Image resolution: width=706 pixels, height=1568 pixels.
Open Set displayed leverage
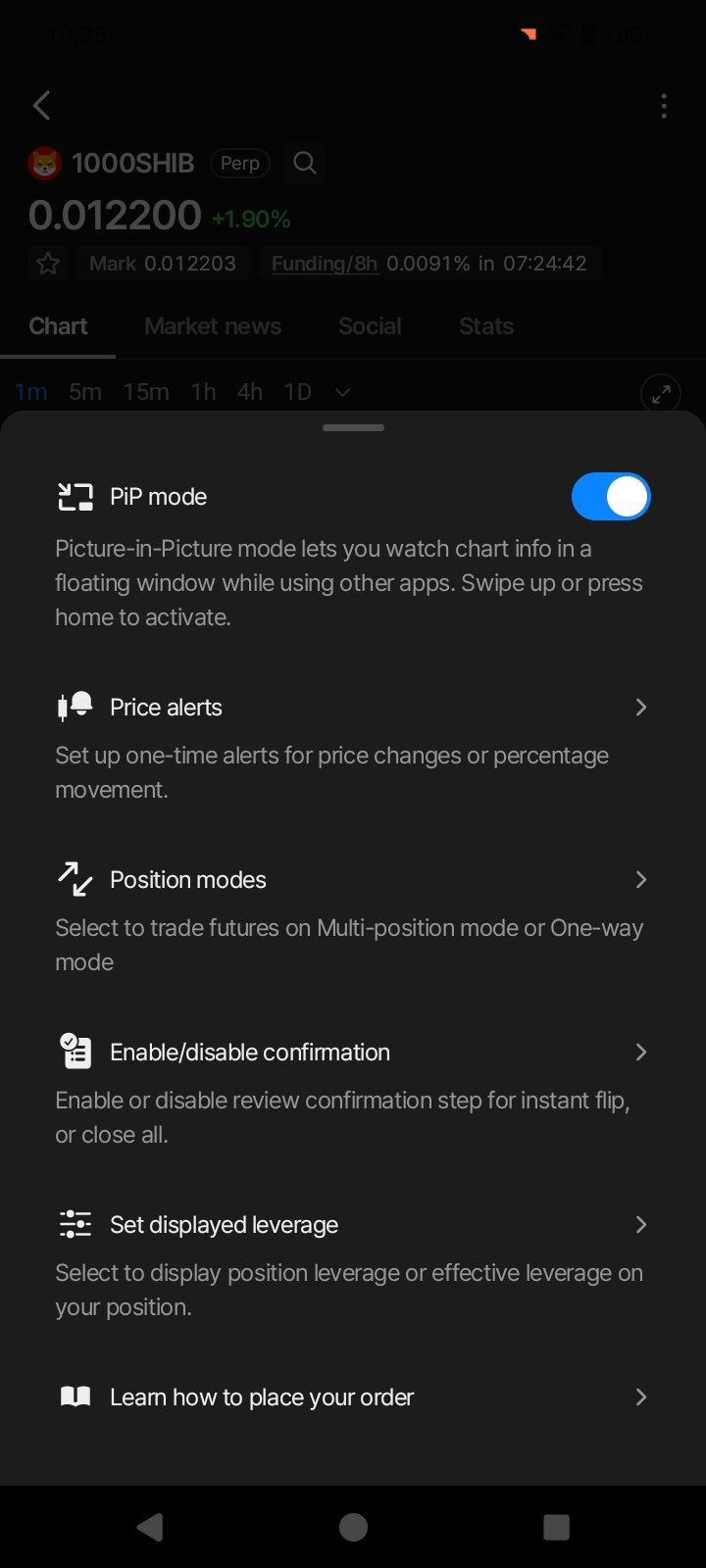[353, 1225]
